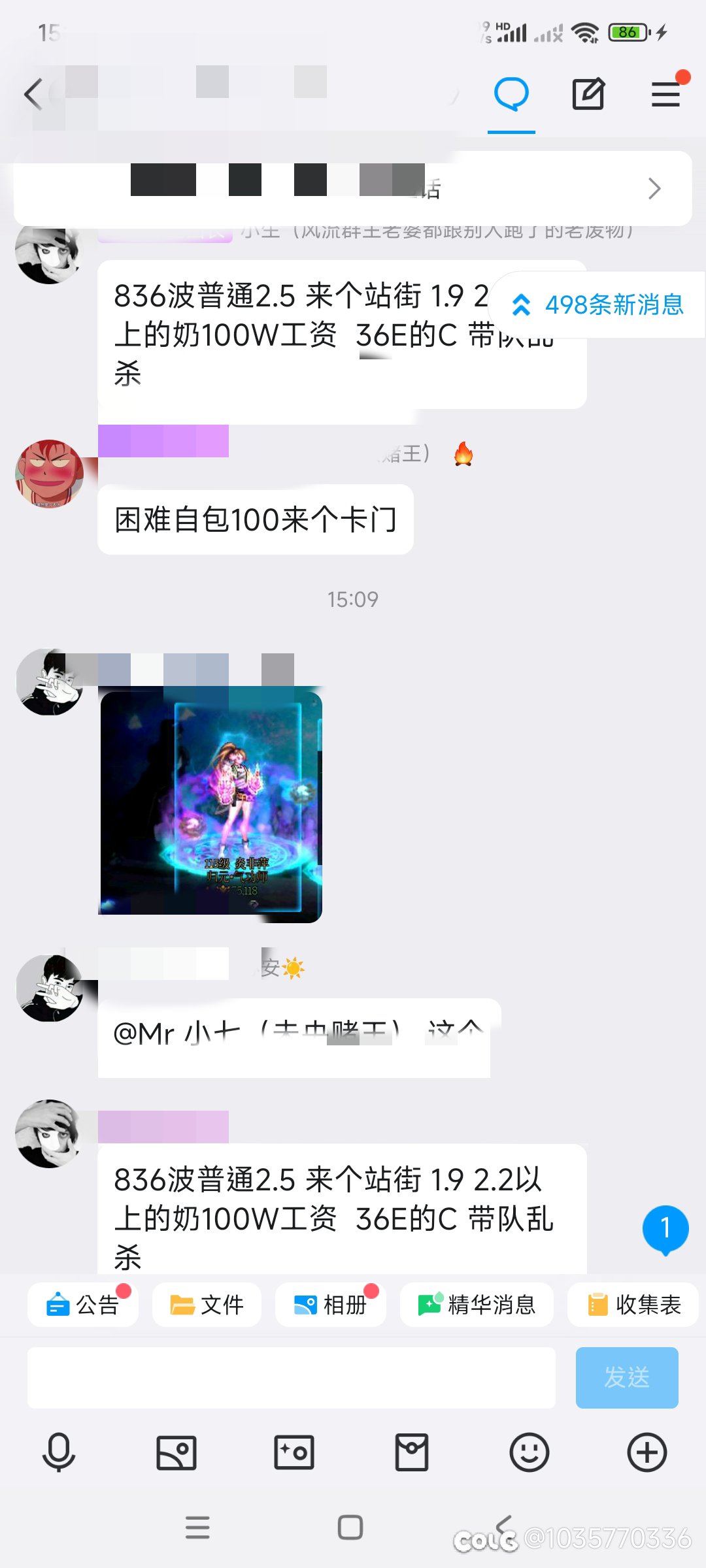Viewport: 706px width, 1568px height.
Task: Open the hamburger menu with red dot
Action: tap(665, 95)
